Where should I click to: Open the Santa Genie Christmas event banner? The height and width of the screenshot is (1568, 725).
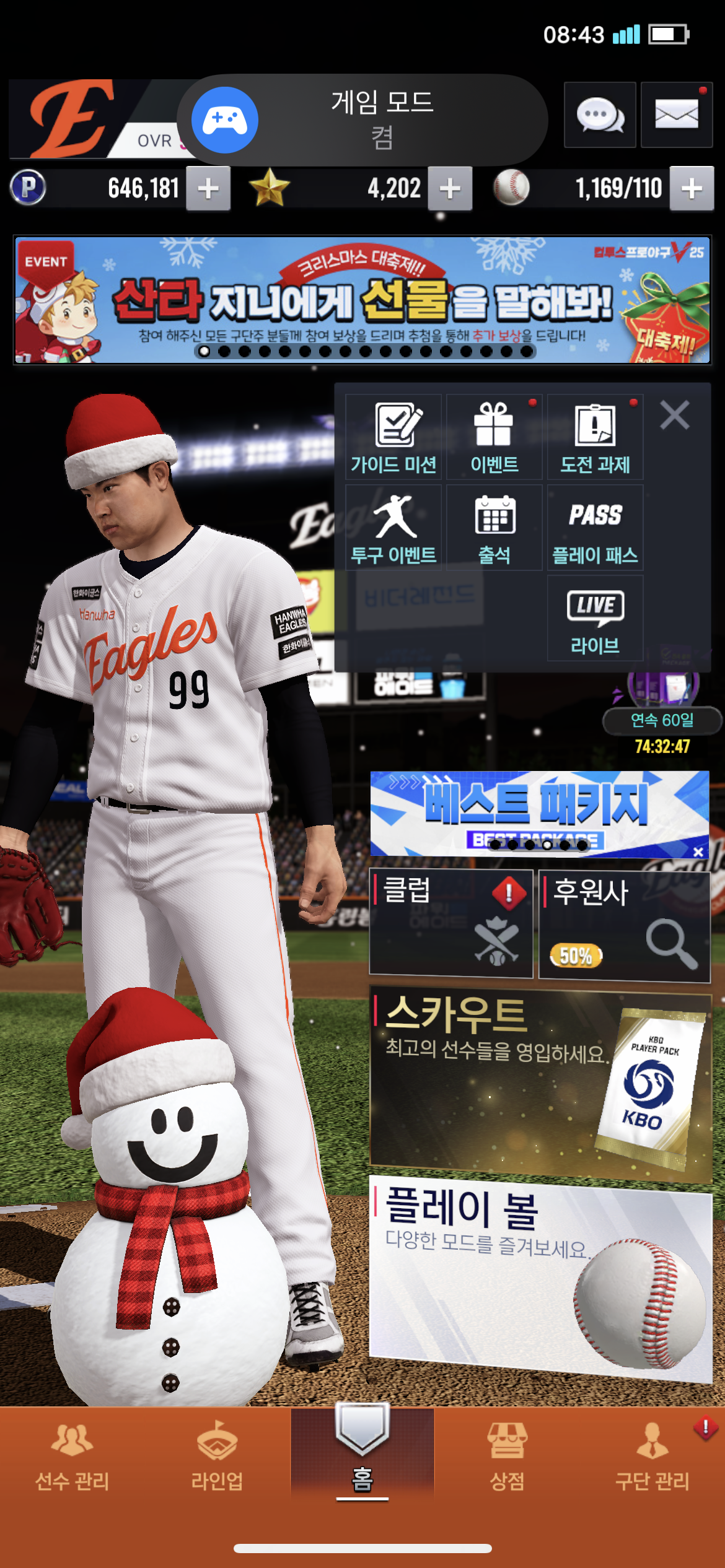click(x=362, y=299)
